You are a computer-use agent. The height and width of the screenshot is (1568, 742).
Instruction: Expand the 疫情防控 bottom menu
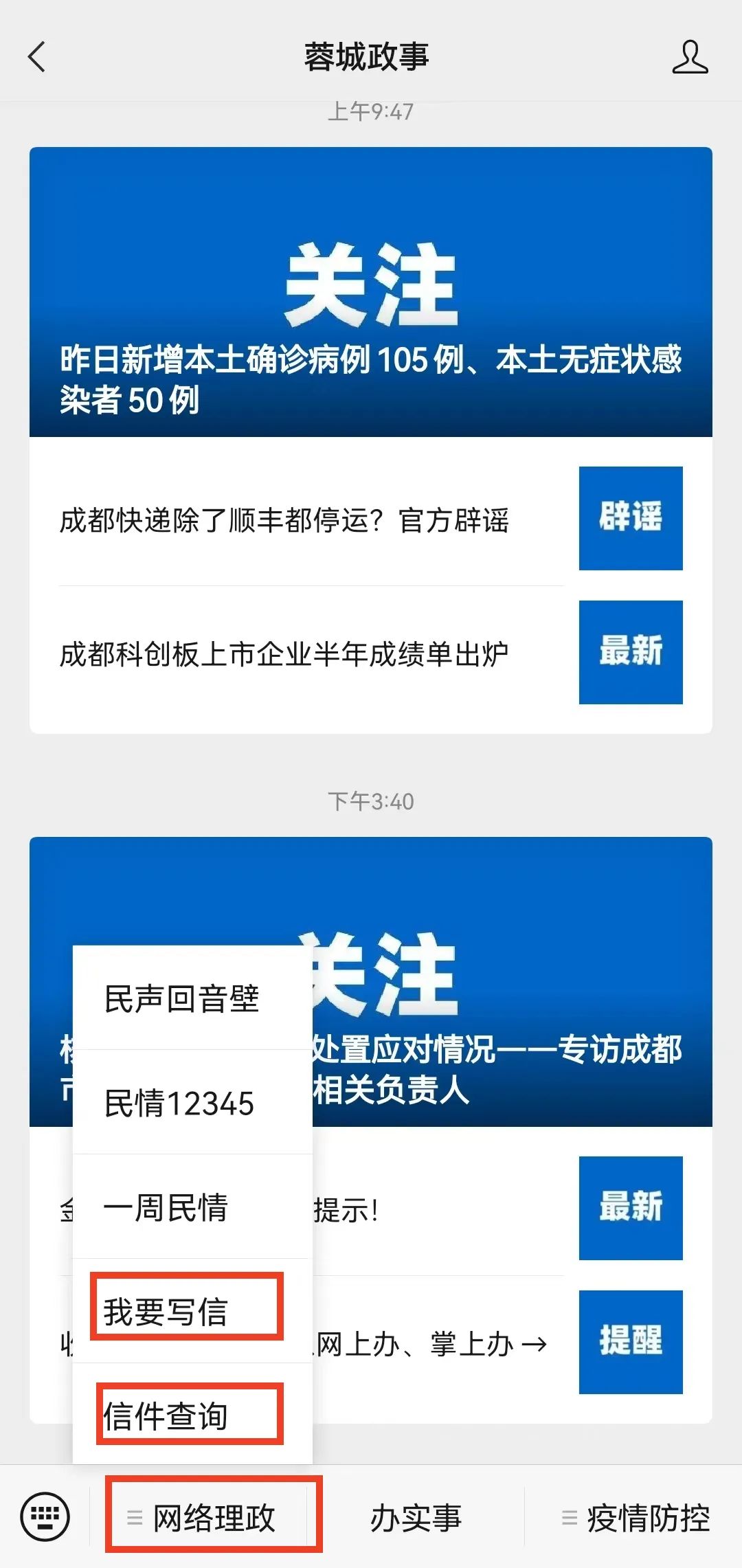[x=636, y=1517]
